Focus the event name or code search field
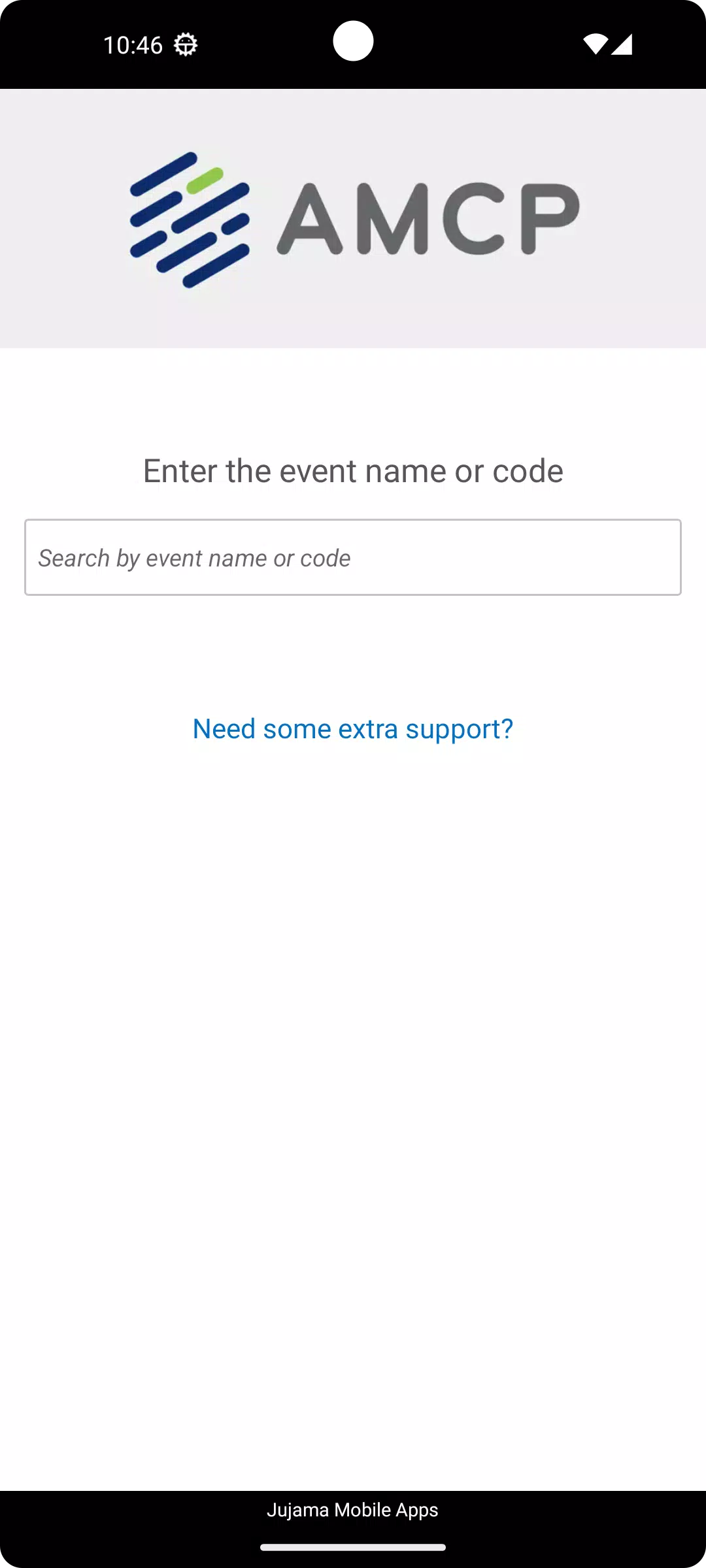 point(353,557)
